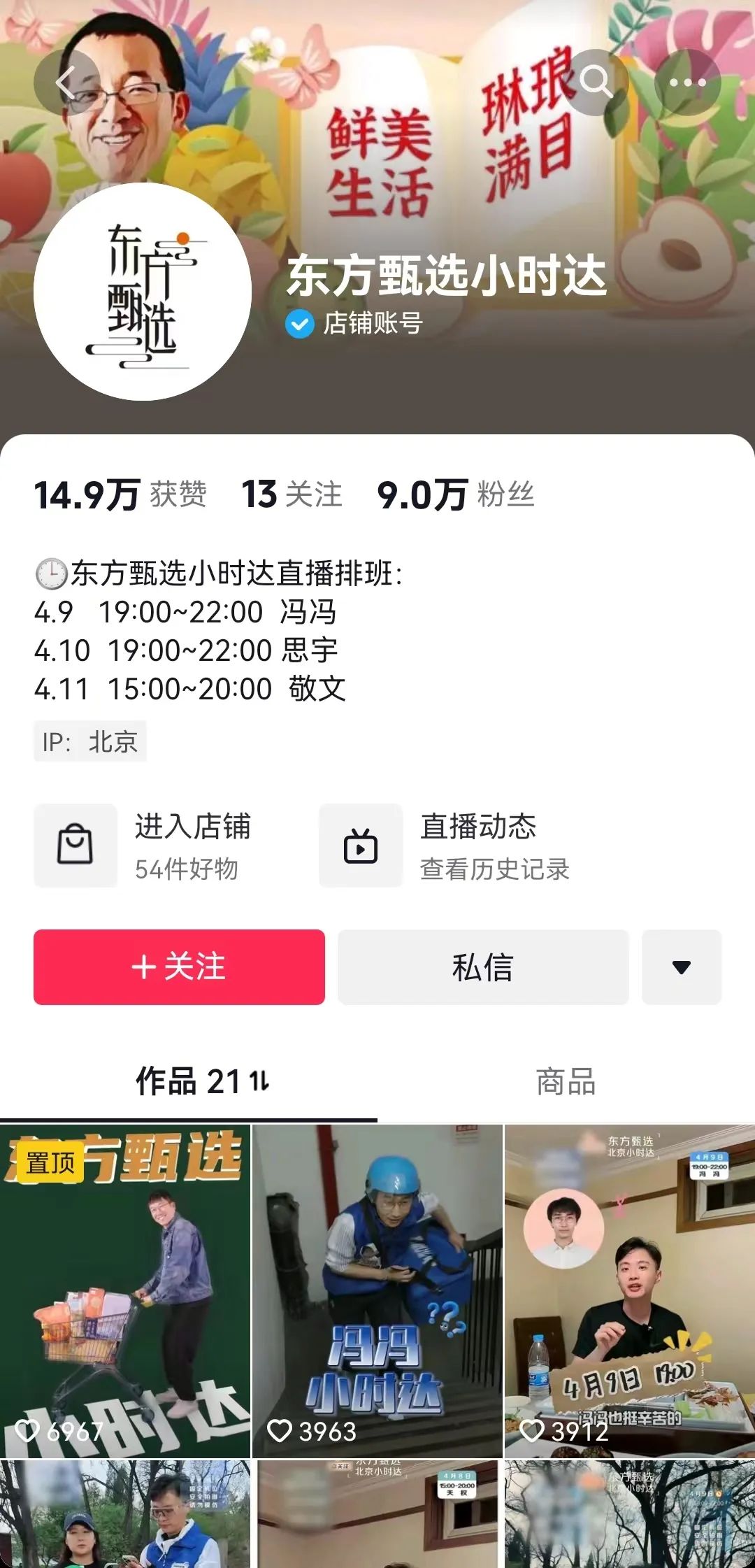The height and width of the screenshot is (1568, 755).
Task: Go back using the arrow icon
Action: click(66, 83)
